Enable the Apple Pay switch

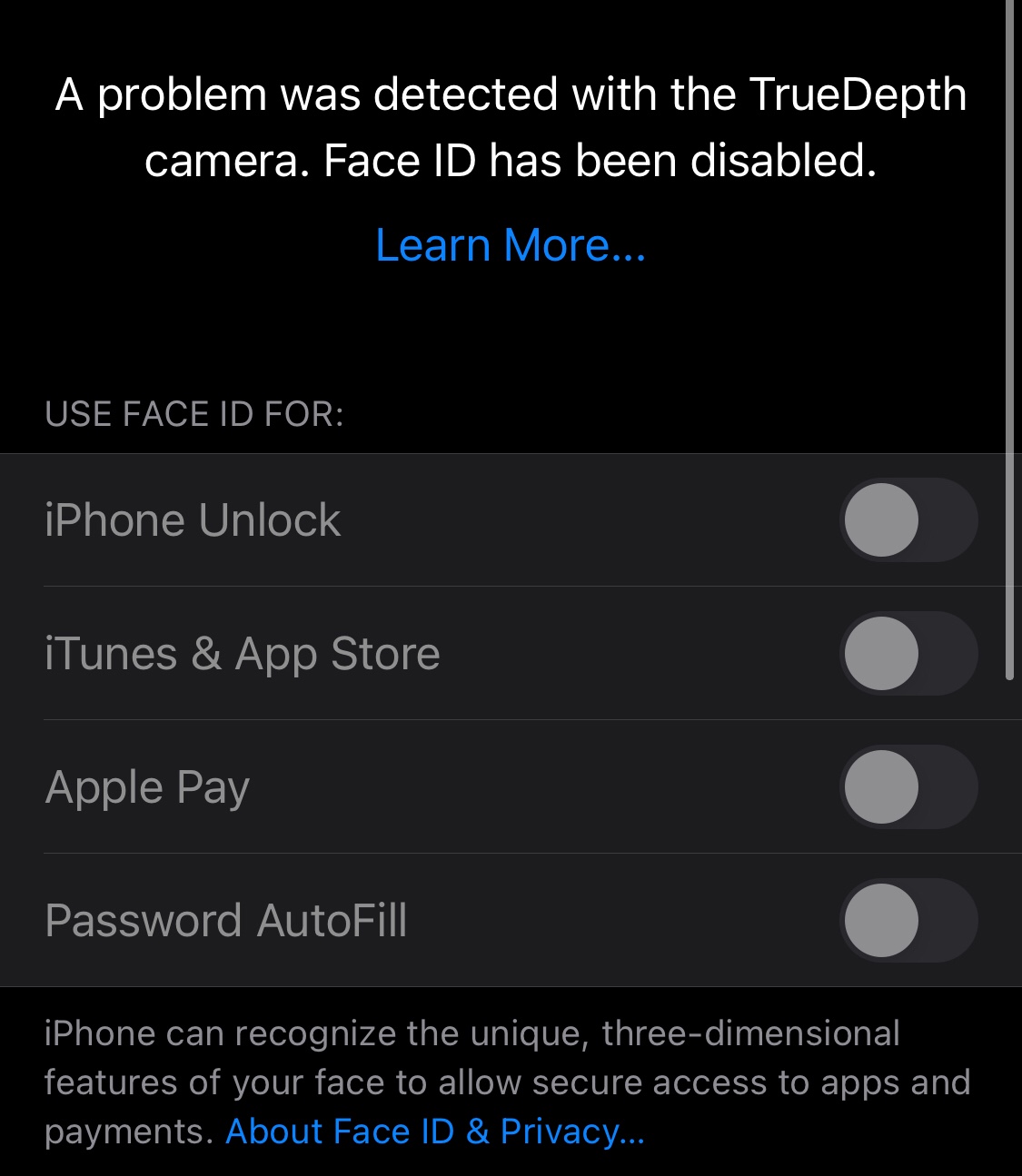coord(908,787)
